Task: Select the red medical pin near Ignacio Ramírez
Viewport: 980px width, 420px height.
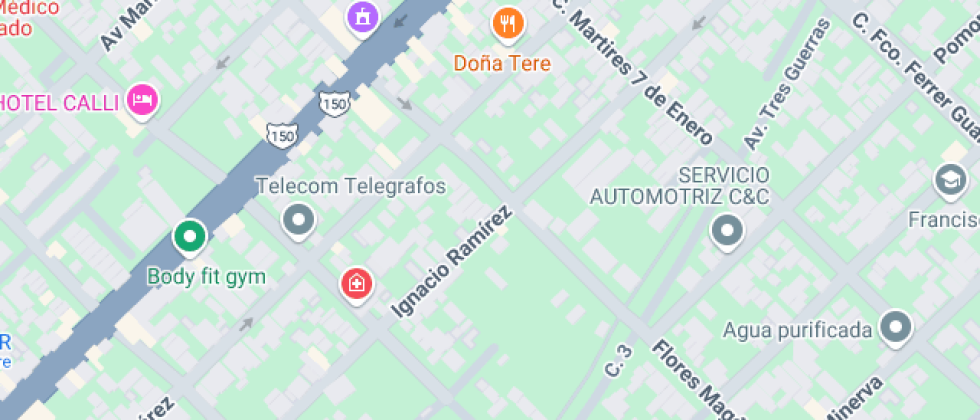Action: pos(355,284)
